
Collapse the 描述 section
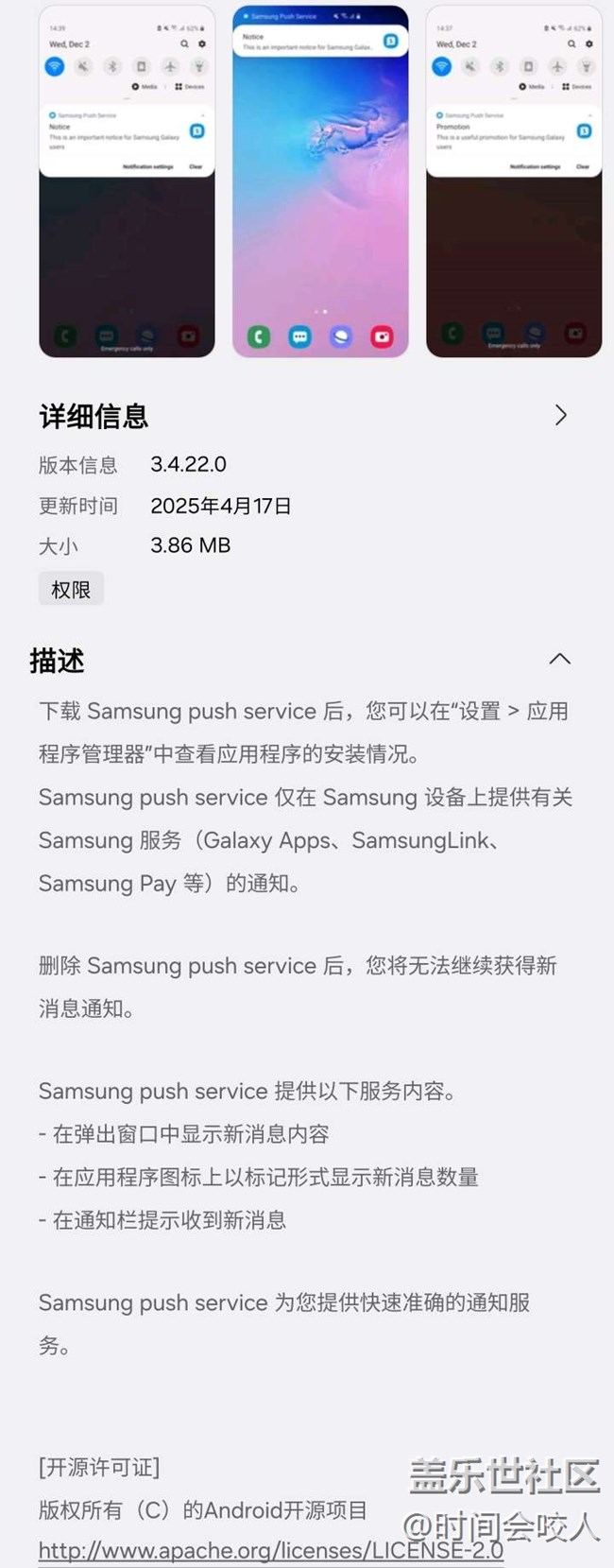pos(559,660)
